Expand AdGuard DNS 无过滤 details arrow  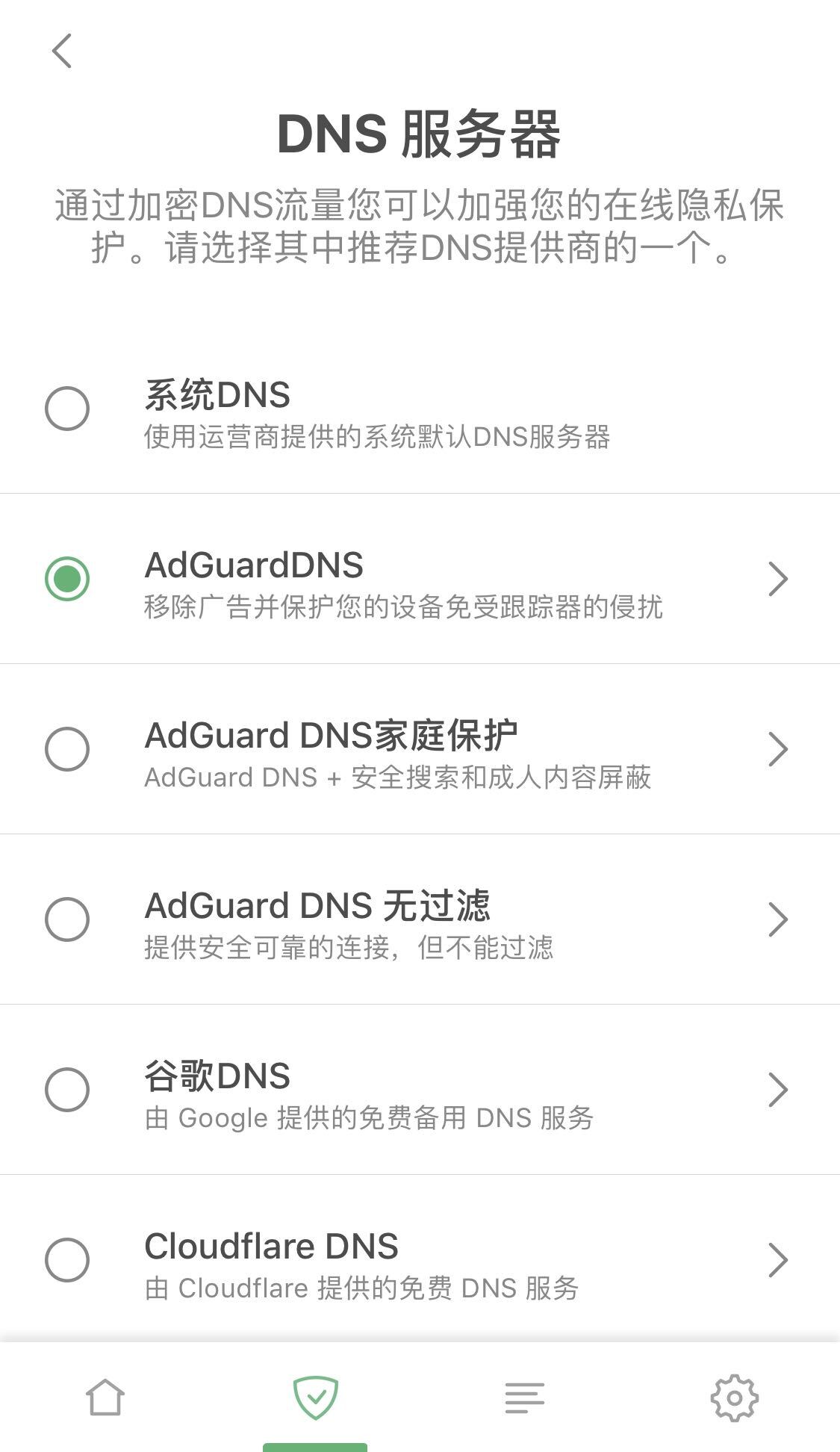point(778,919)
